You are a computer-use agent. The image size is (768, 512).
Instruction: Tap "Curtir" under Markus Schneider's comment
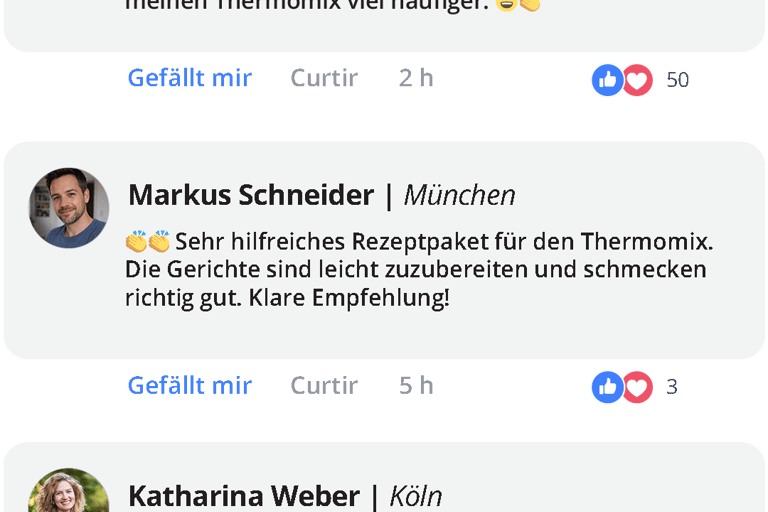point(324,385)
